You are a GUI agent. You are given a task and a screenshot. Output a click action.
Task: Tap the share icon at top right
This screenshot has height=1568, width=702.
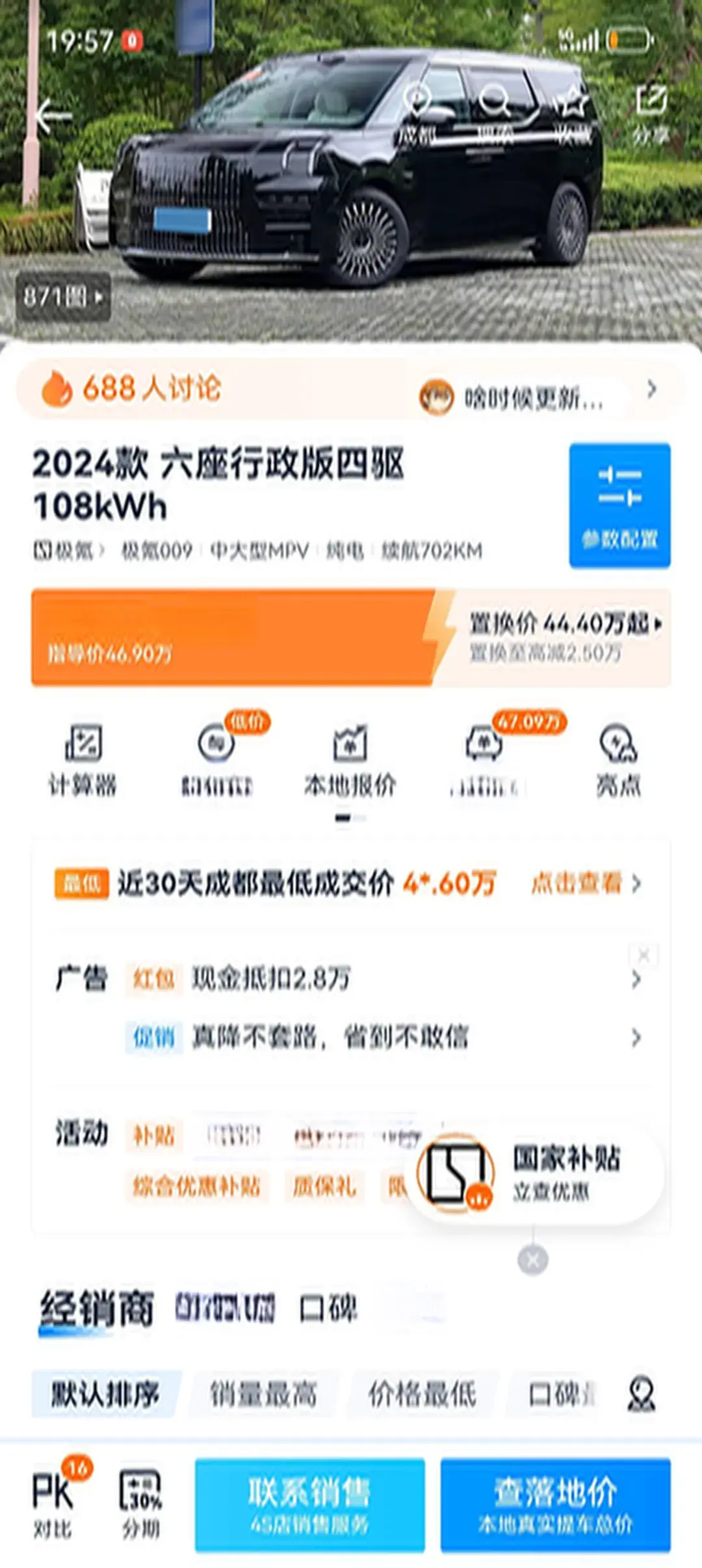pyautogui.click(x=651, y=114)
